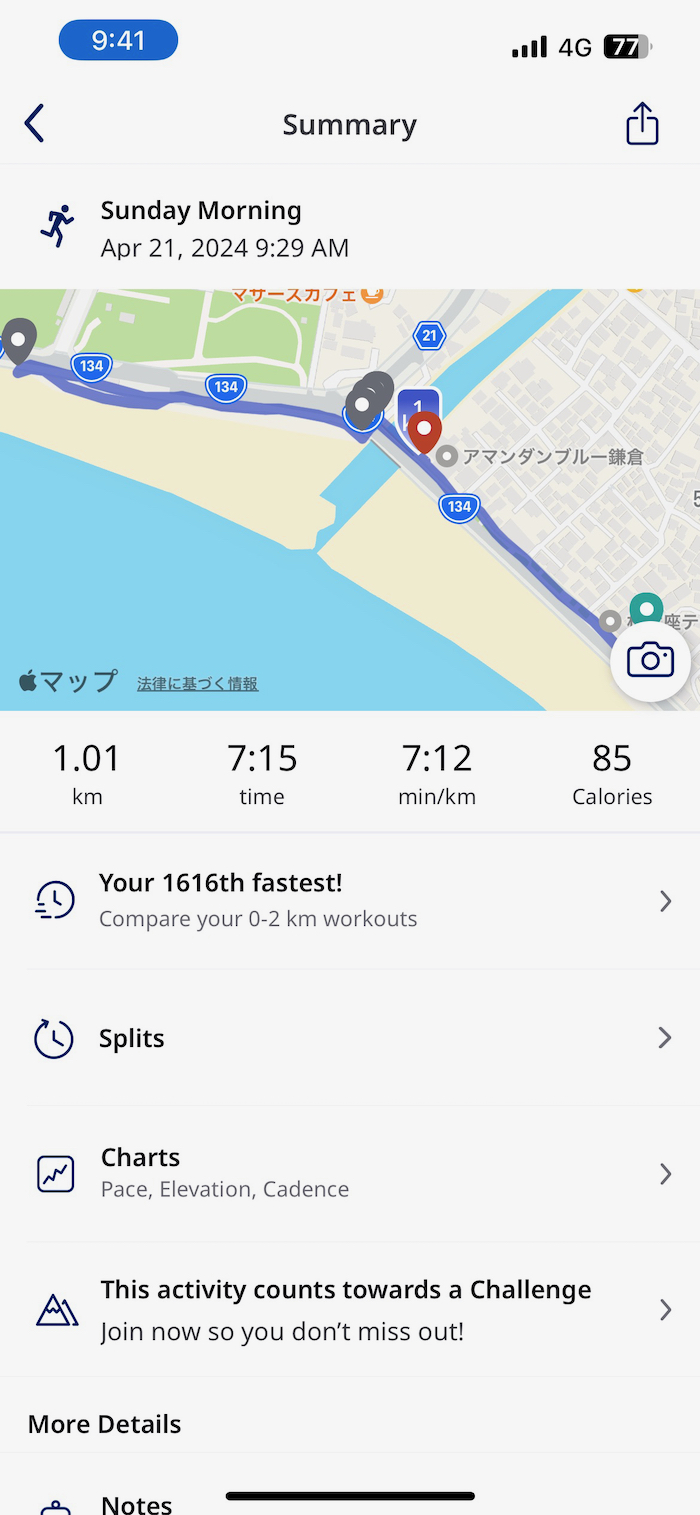The height and width of the screenshot is (1515, 700).
Task: View Pace, Elevation, Cadence charts
Action: tap(350, 1173)
